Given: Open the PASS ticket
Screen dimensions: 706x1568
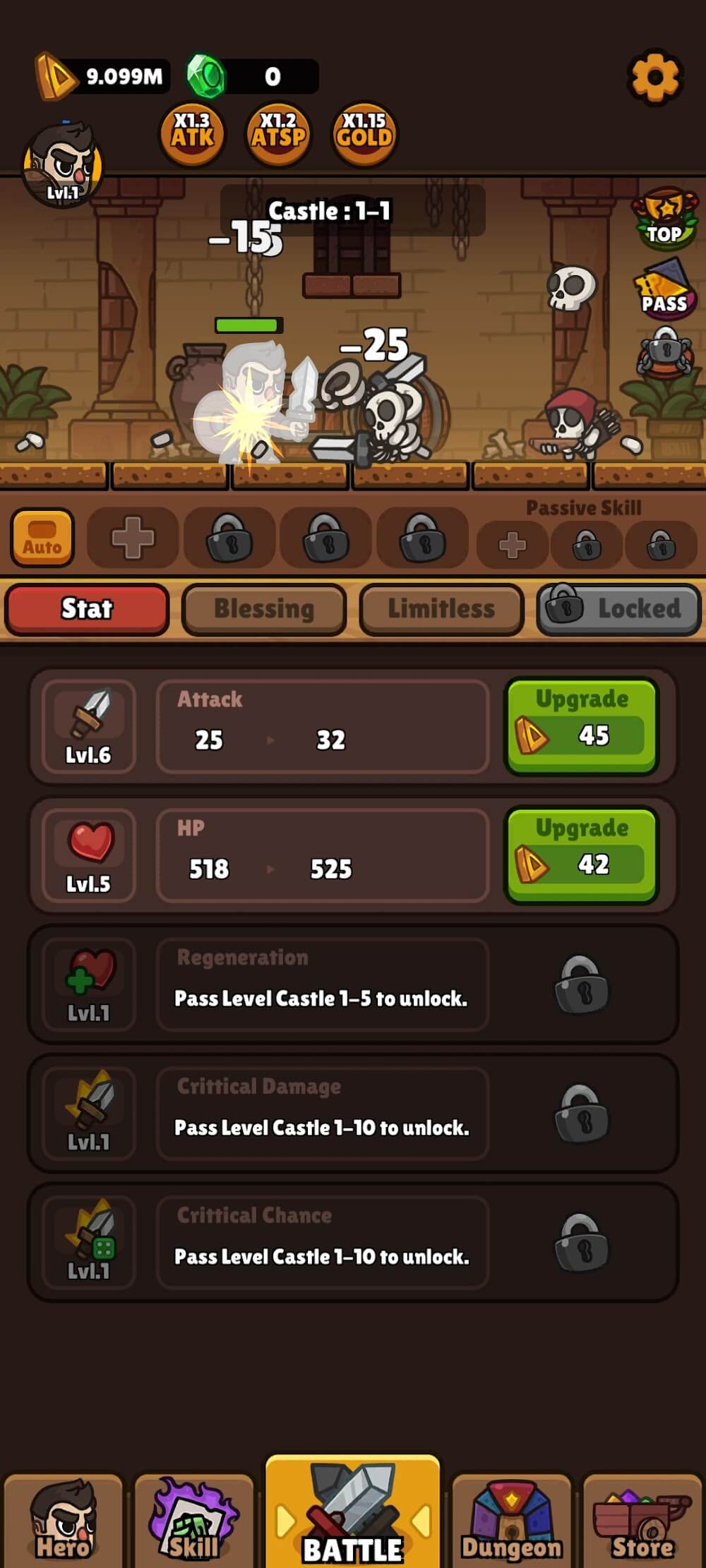Looking at the screenshot, I should click(664, 290).
